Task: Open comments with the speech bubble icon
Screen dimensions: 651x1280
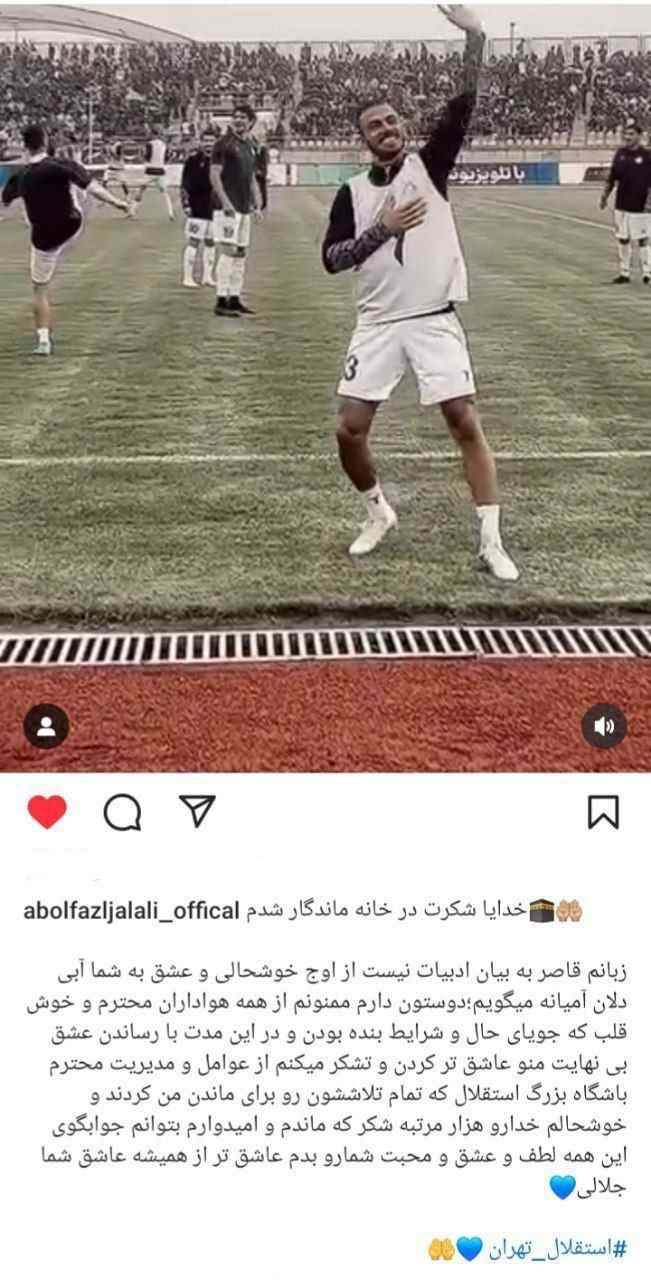Action: pos(122,813)
